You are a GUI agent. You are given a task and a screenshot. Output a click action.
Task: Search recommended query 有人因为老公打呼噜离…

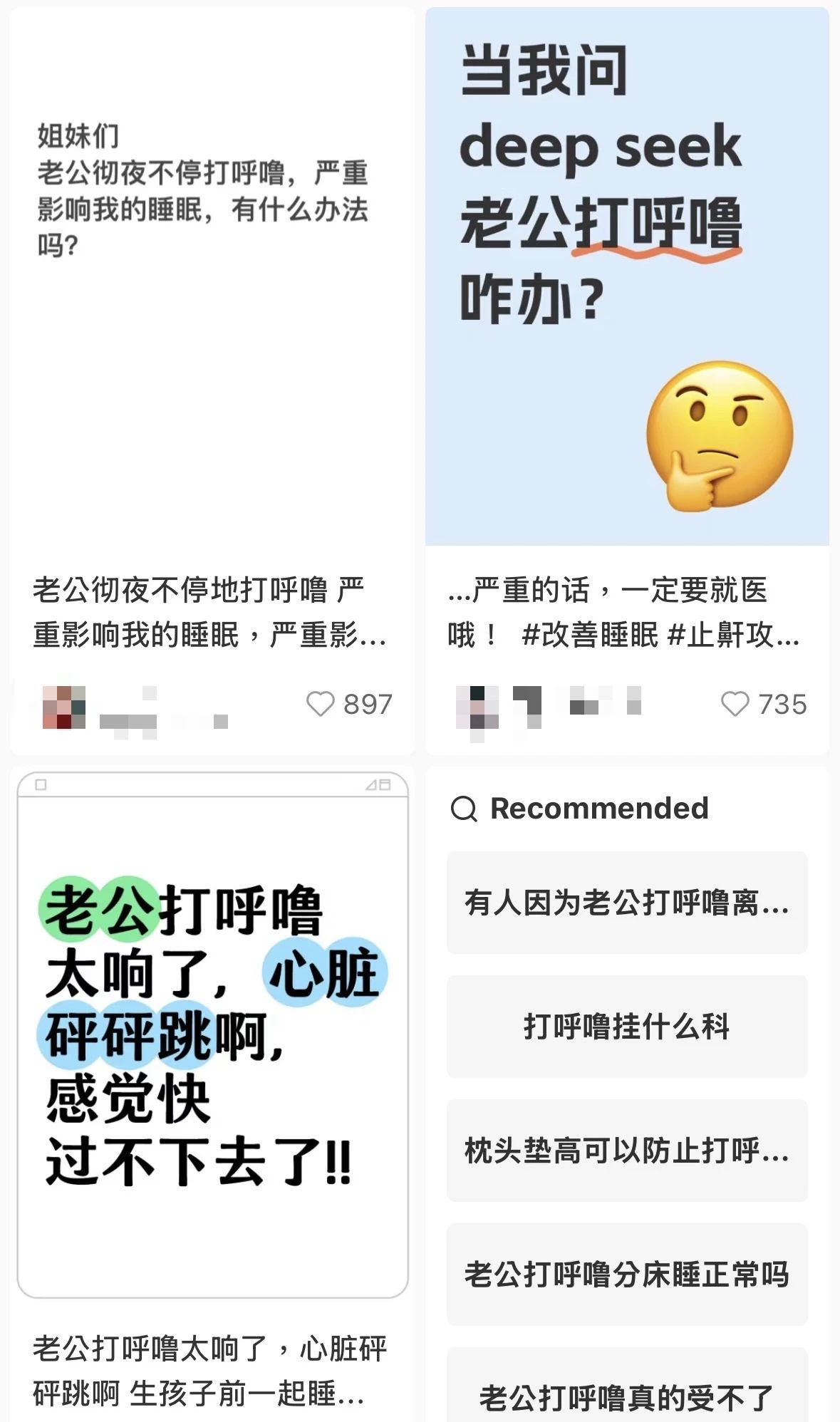pyautogui.click(x=627, y=903)
